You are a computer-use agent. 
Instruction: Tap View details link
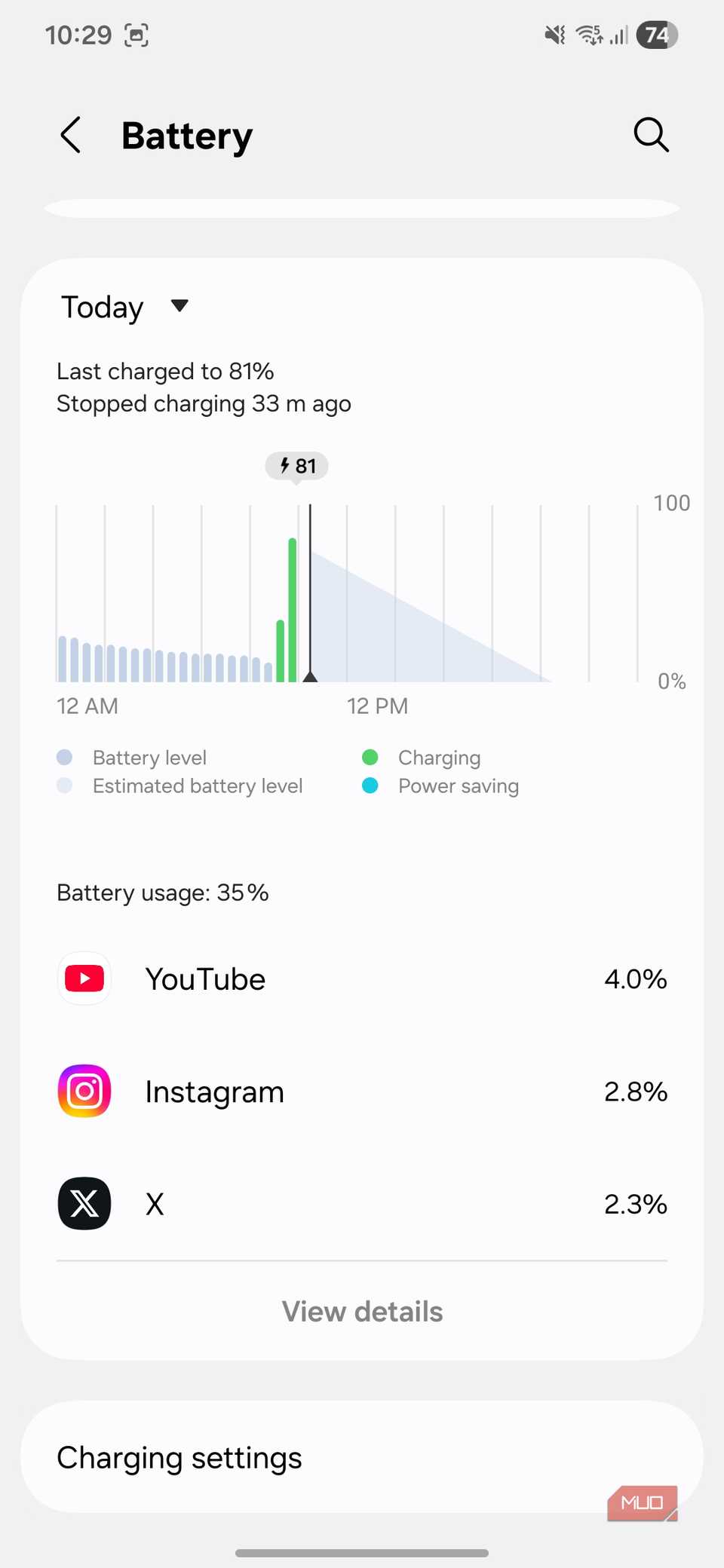click(x=362, y=1311)
